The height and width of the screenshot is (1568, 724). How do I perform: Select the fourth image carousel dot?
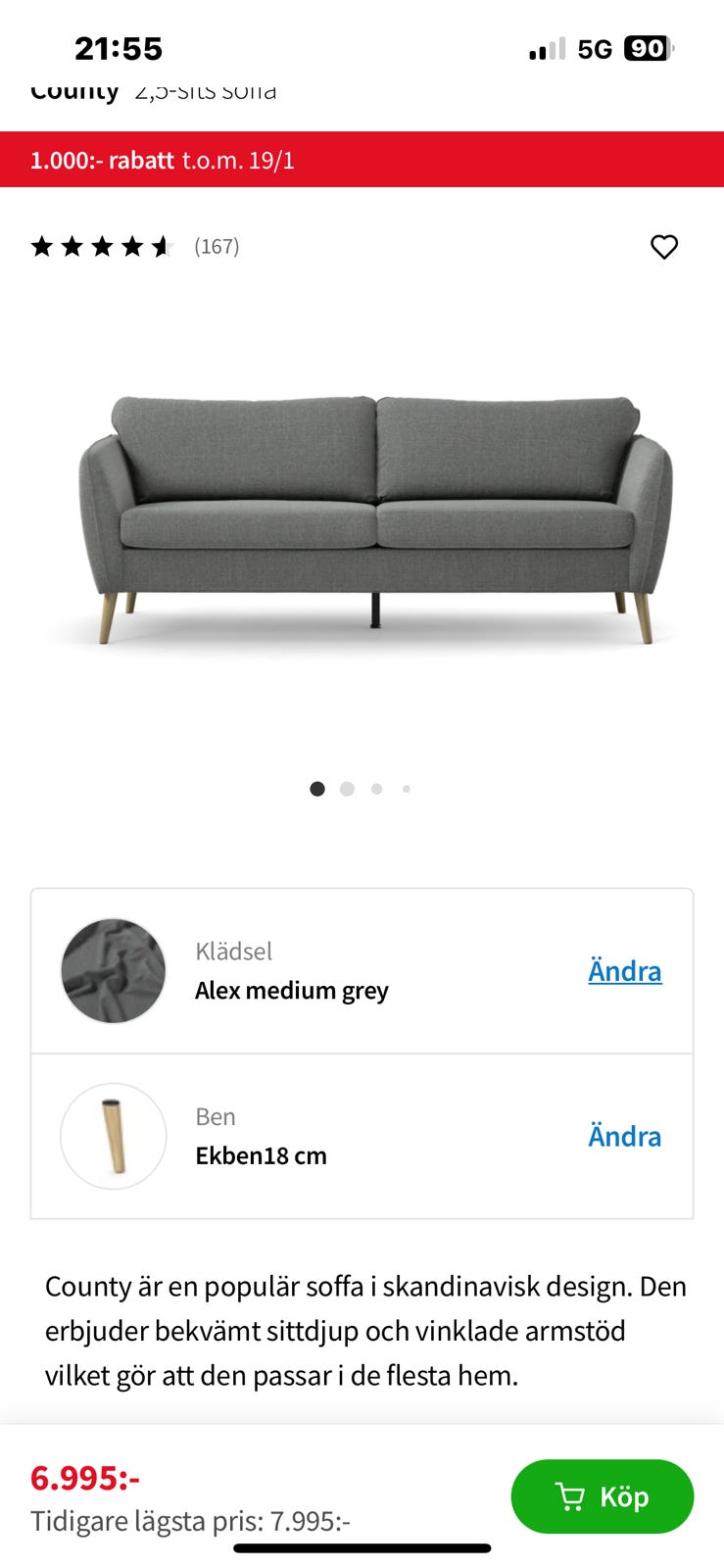[x=406, y=788]
